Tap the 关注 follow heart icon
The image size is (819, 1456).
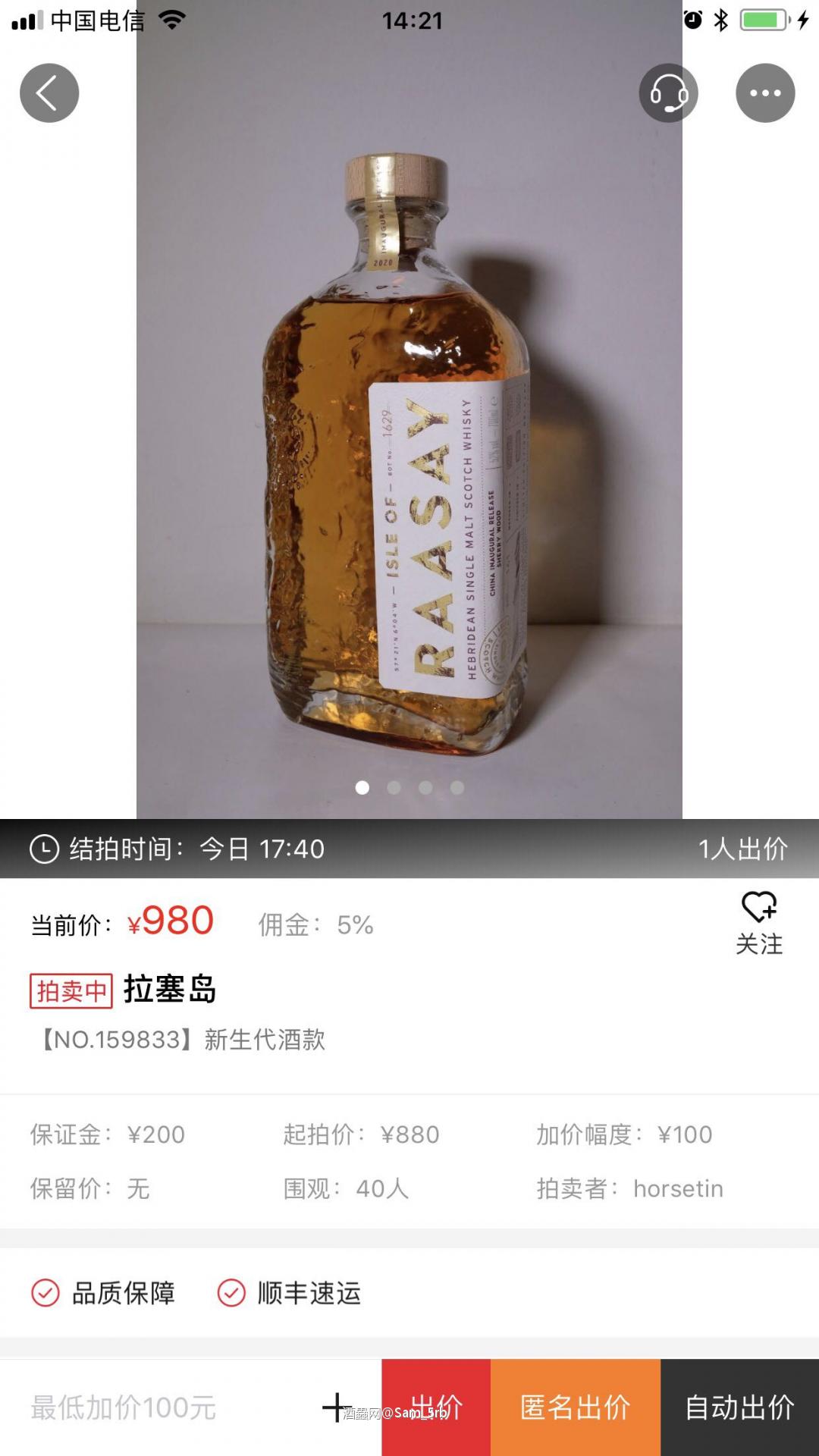tap(759, 913)
